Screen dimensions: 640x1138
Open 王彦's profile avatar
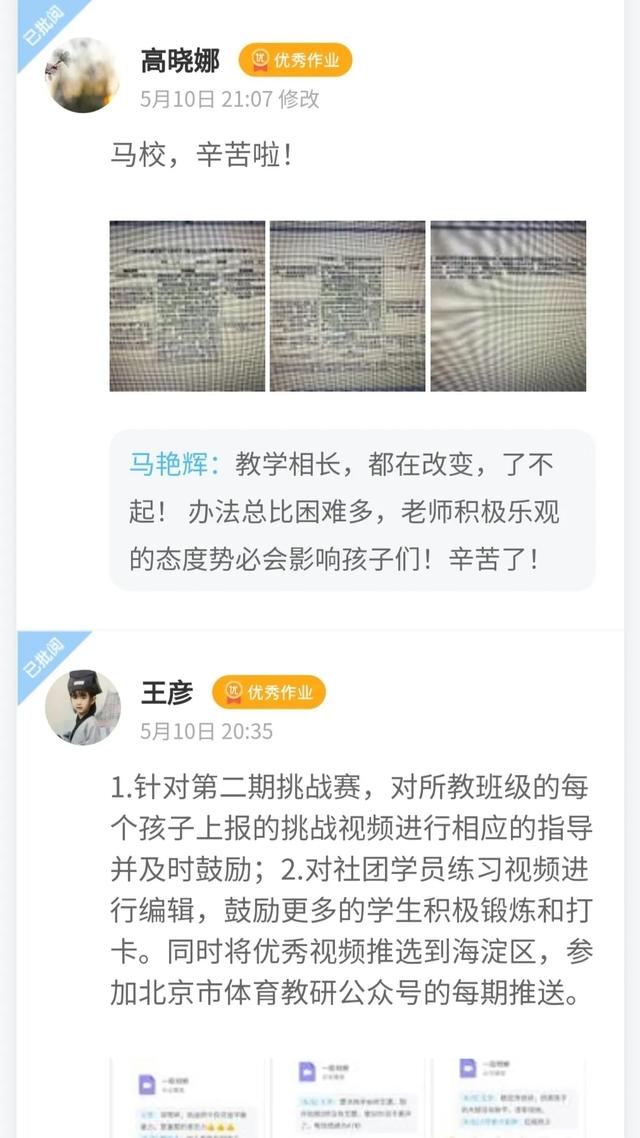tap(82, 707)
